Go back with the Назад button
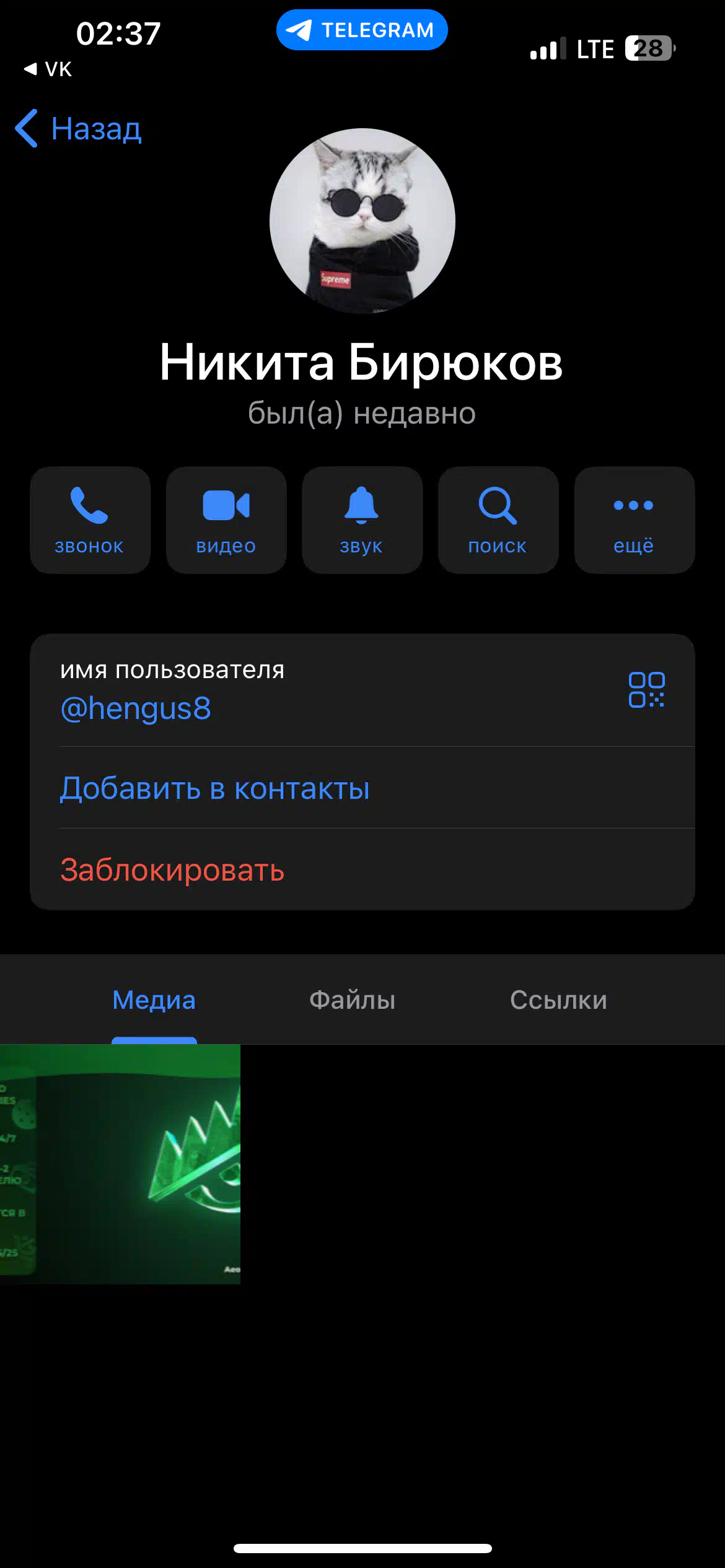725x1568 pixels. pos(79,129)
